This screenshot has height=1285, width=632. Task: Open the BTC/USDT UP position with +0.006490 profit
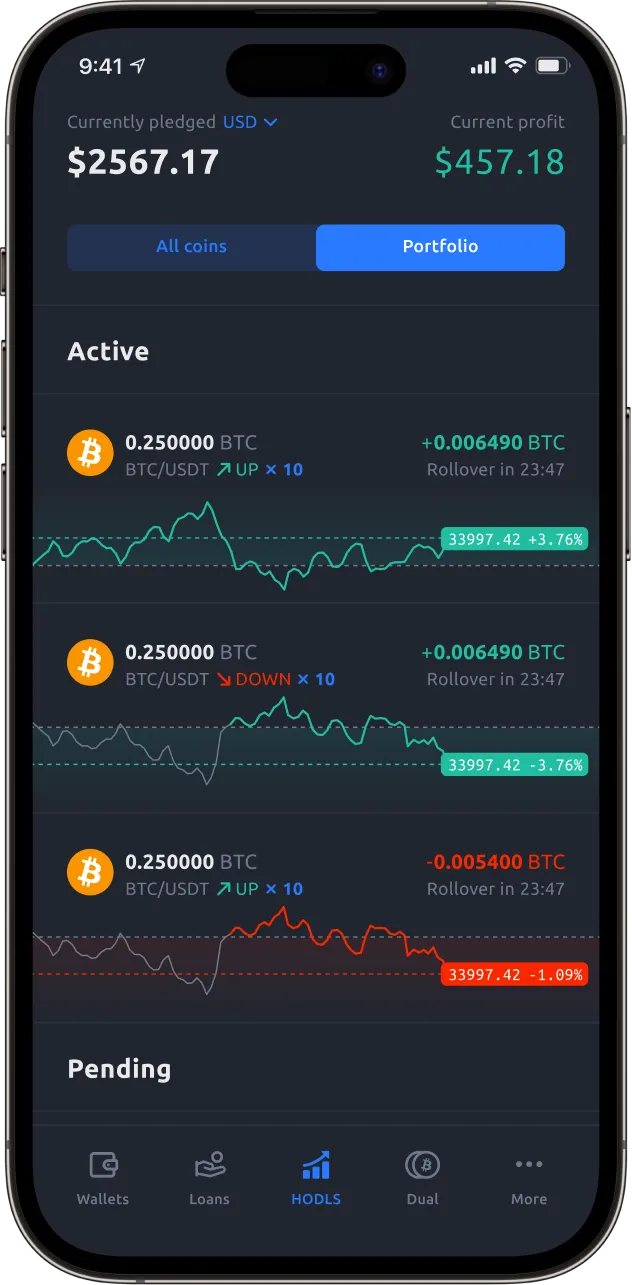(316, 456)
